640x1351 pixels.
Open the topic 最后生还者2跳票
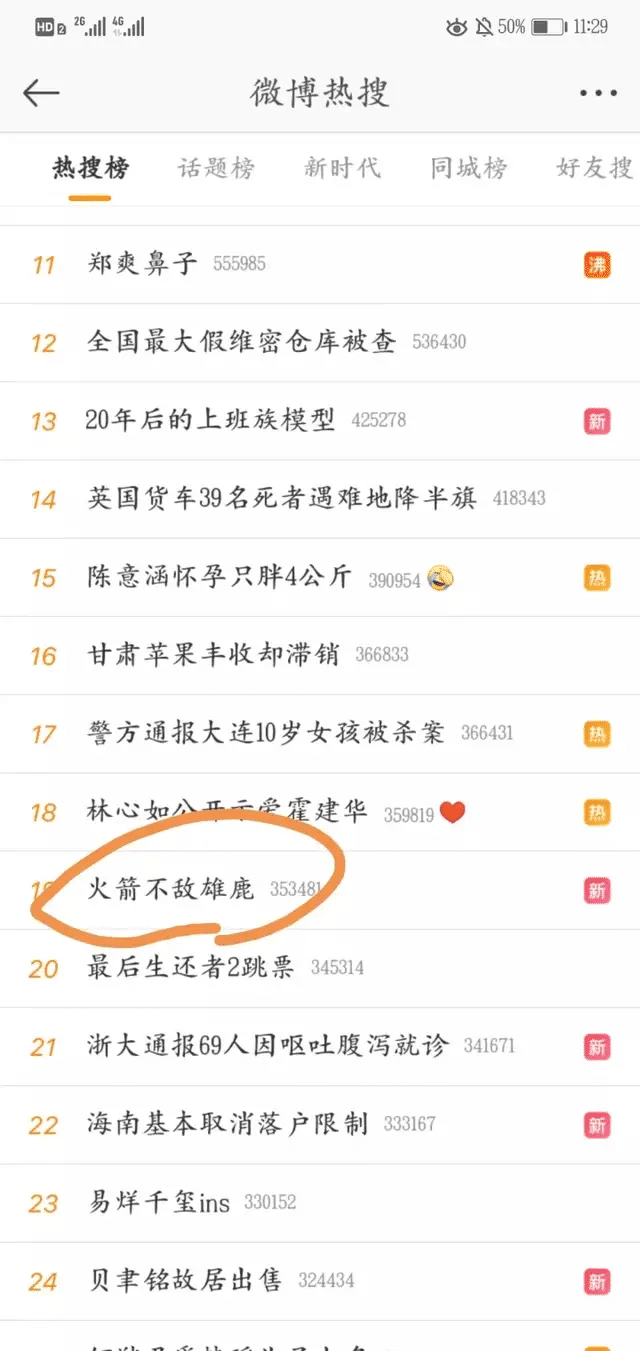click(x=190, y=968)
